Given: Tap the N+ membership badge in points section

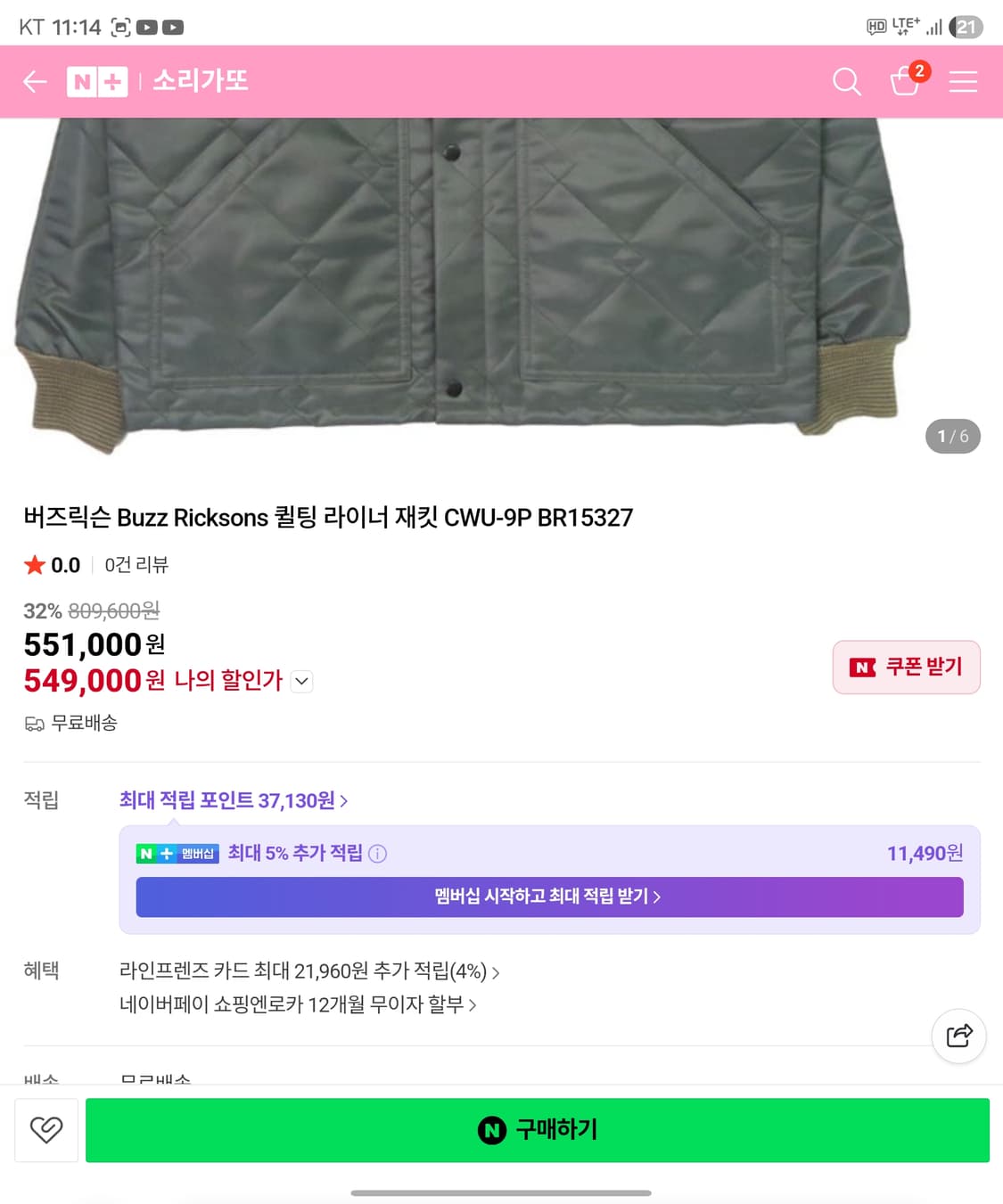Looking at the screenshot, I should tap(177, 853).
